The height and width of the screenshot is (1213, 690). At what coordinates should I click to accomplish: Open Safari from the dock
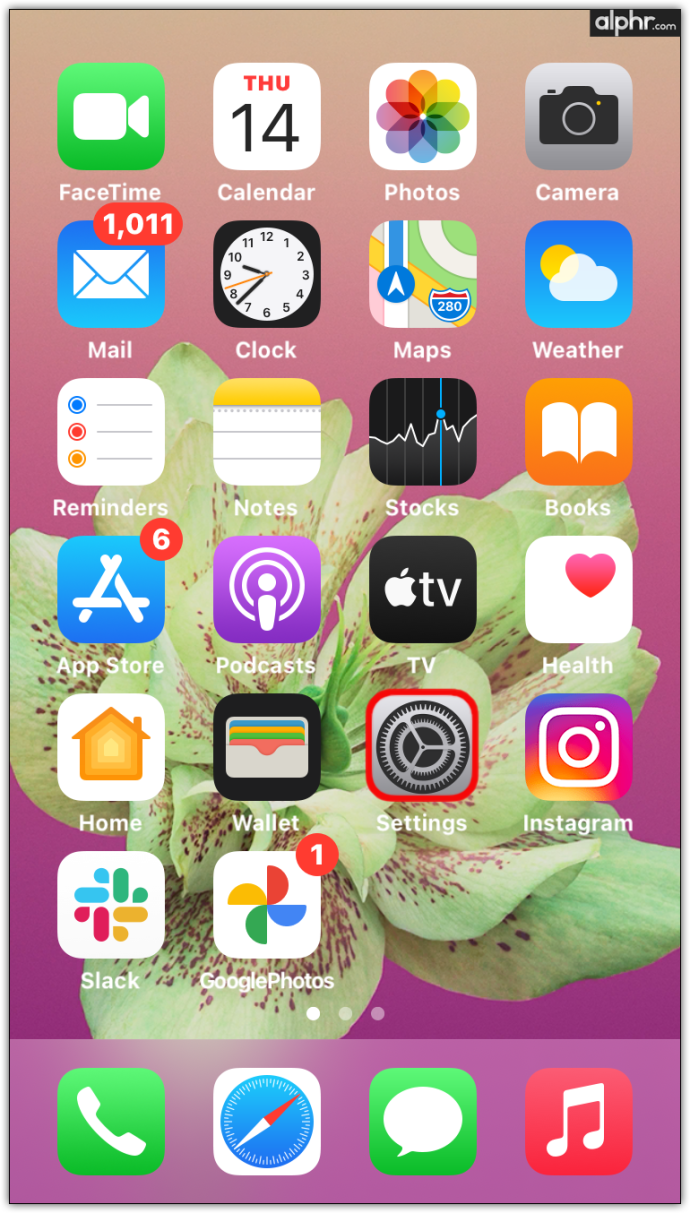[267, 1121]
